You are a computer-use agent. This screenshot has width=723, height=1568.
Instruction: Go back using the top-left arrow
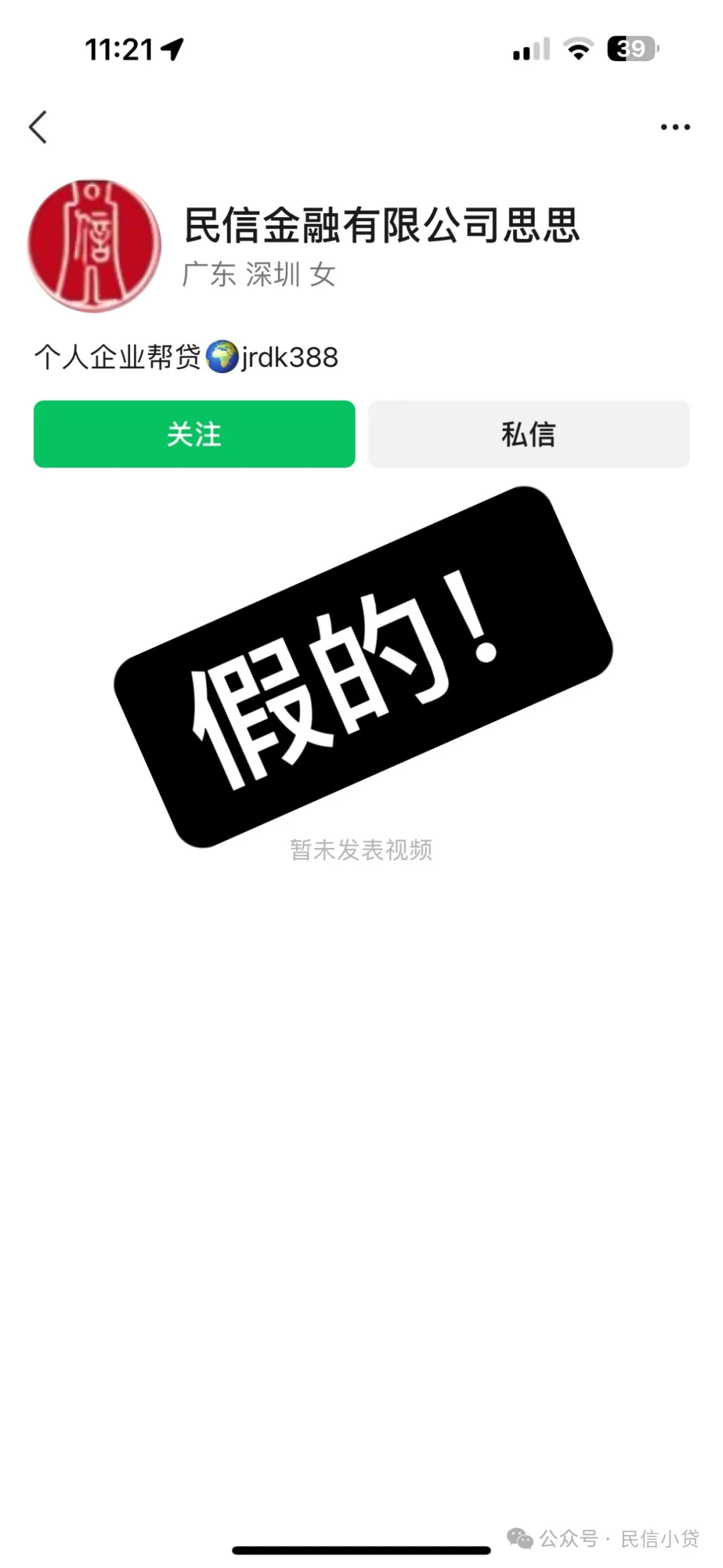point(38,127)
